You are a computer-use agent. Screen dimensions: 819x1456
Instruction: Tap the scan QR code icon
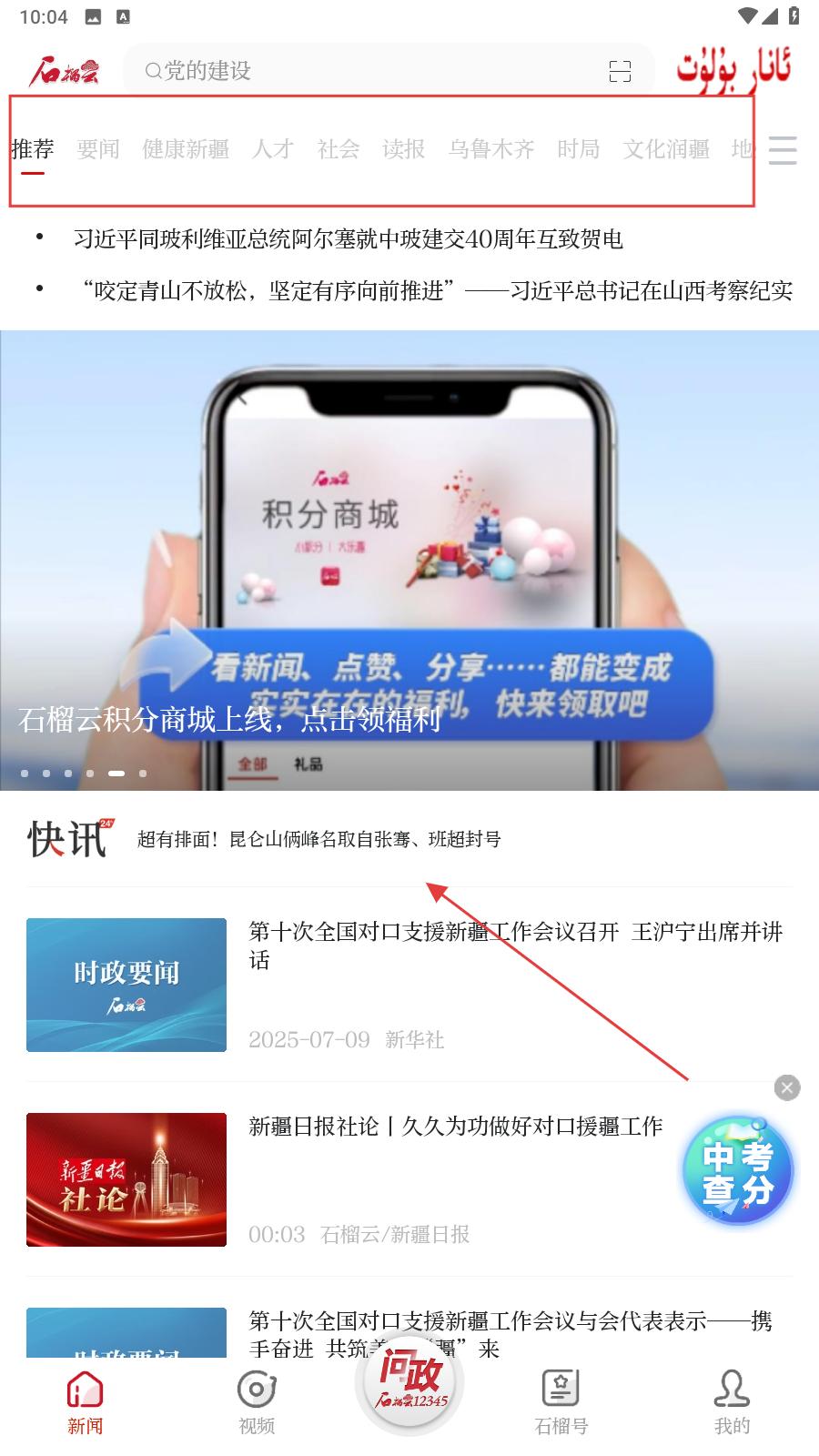pos(620,71)
